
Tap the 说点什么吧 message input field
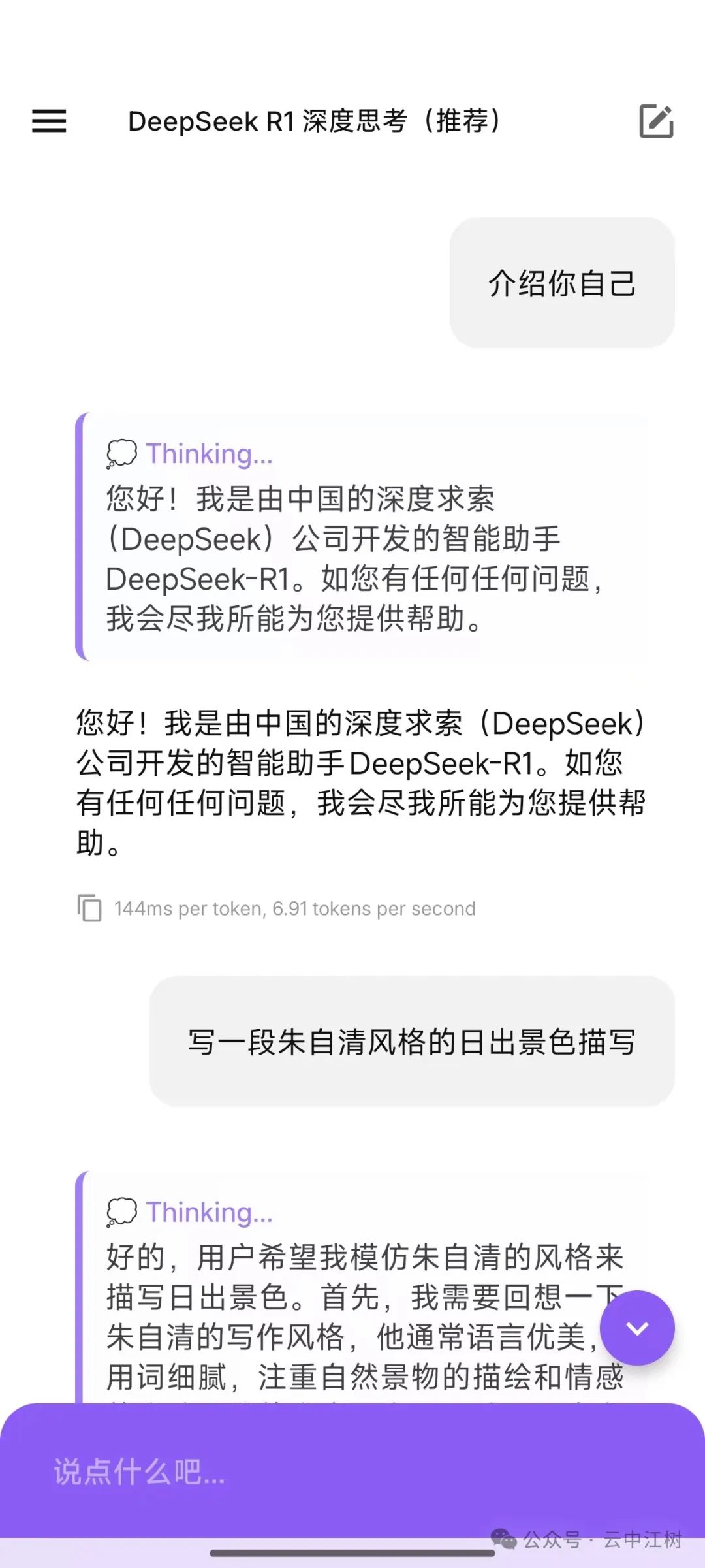click(326, 1472)
